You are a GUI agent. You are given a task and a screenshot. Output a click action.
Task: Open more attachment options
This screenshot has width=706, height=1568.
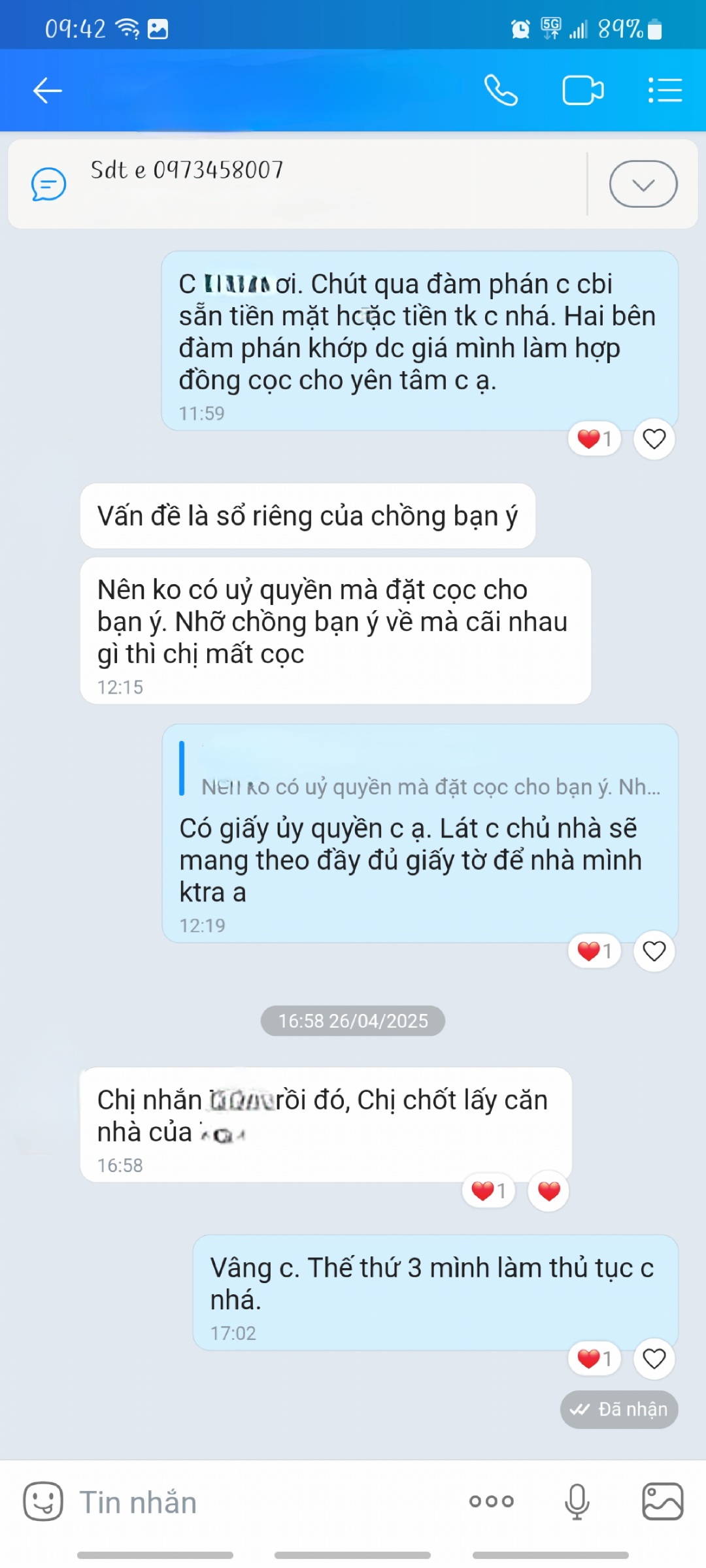pos(492,1501)
